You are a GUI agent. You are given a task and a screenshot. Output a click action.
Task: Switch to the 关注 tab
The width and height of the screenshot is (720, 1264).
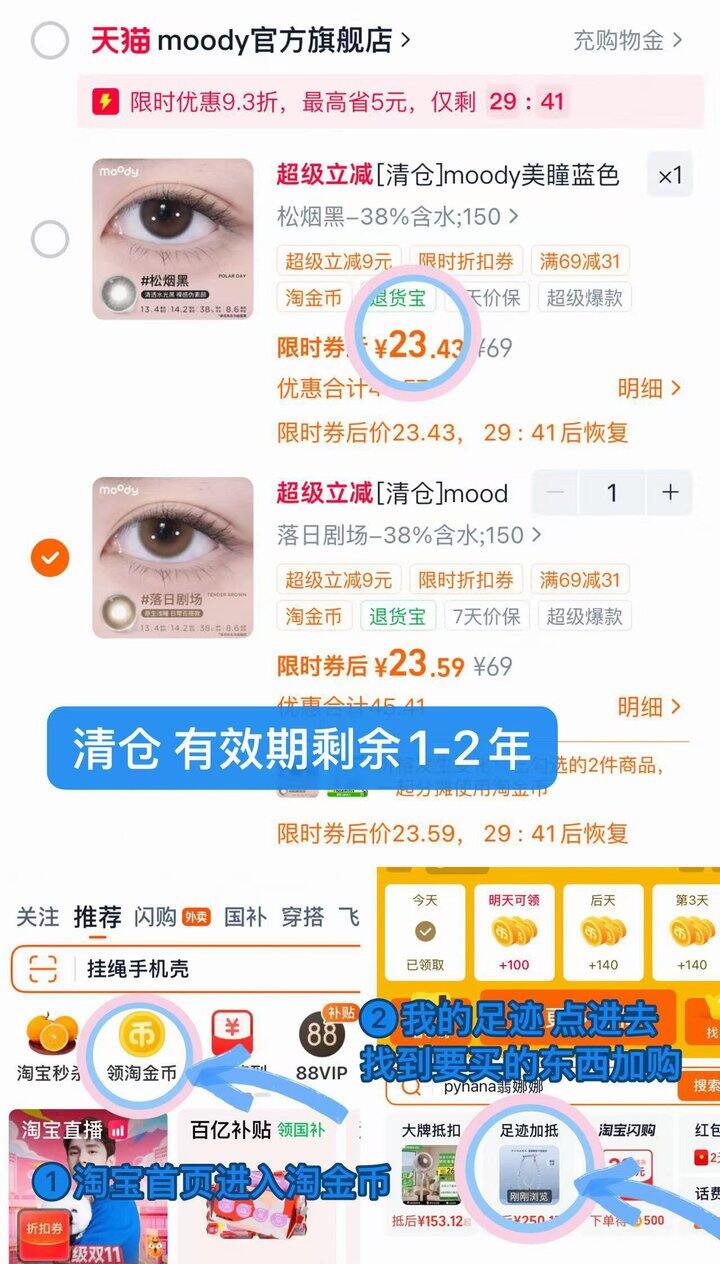(x=38, y=916)
